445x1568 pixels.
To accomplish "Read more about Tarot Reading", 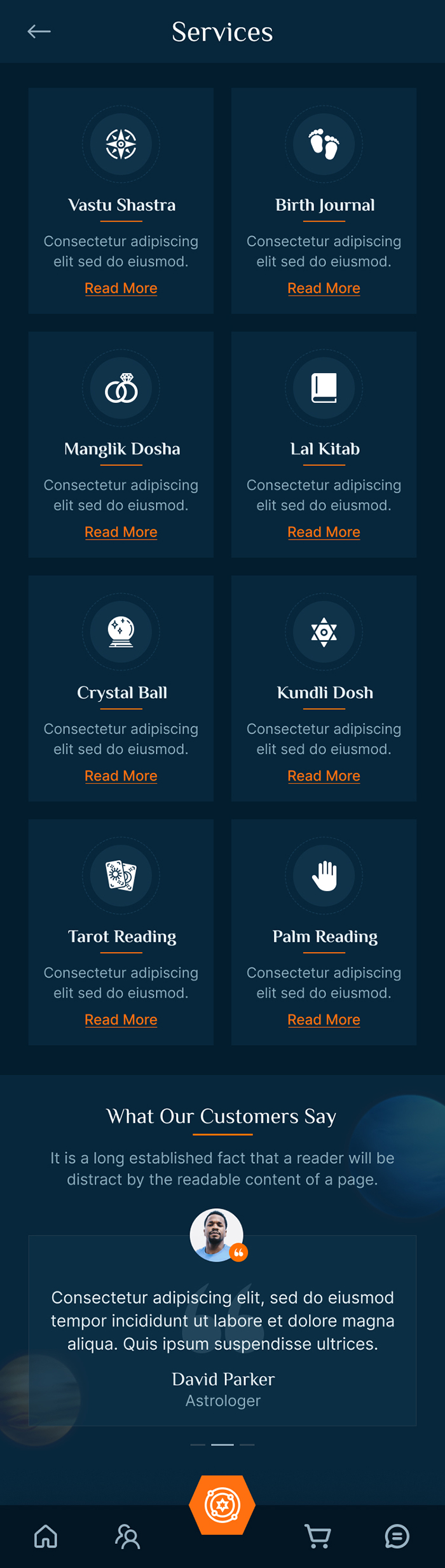I will click(121, 1019).
